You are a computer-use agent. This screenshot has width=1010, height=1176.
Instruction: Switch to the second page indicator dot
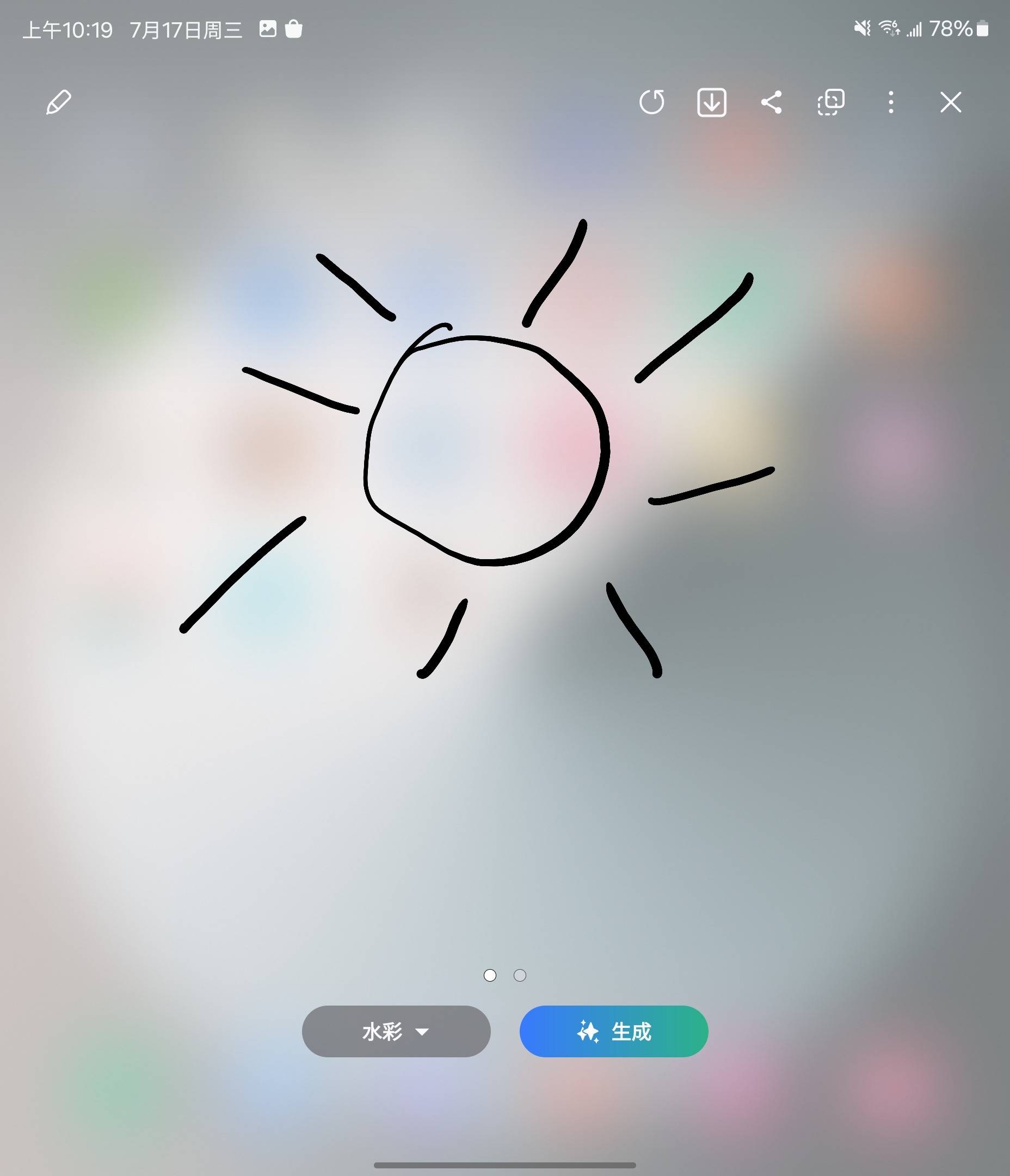click(520, 975)
